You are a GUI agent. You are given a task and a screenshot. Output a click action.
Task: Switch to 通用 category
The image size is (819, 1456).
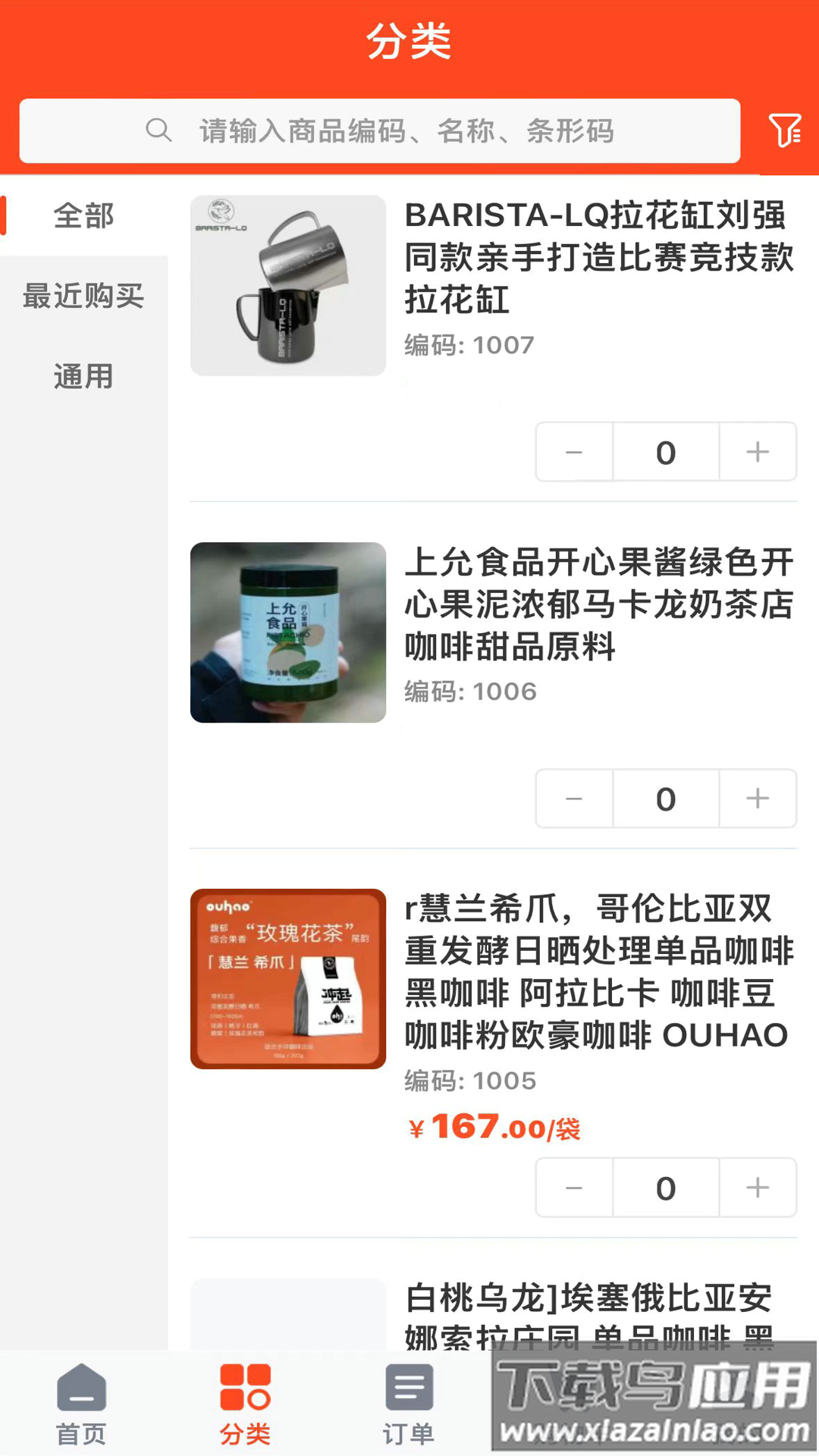pos(83,376)
